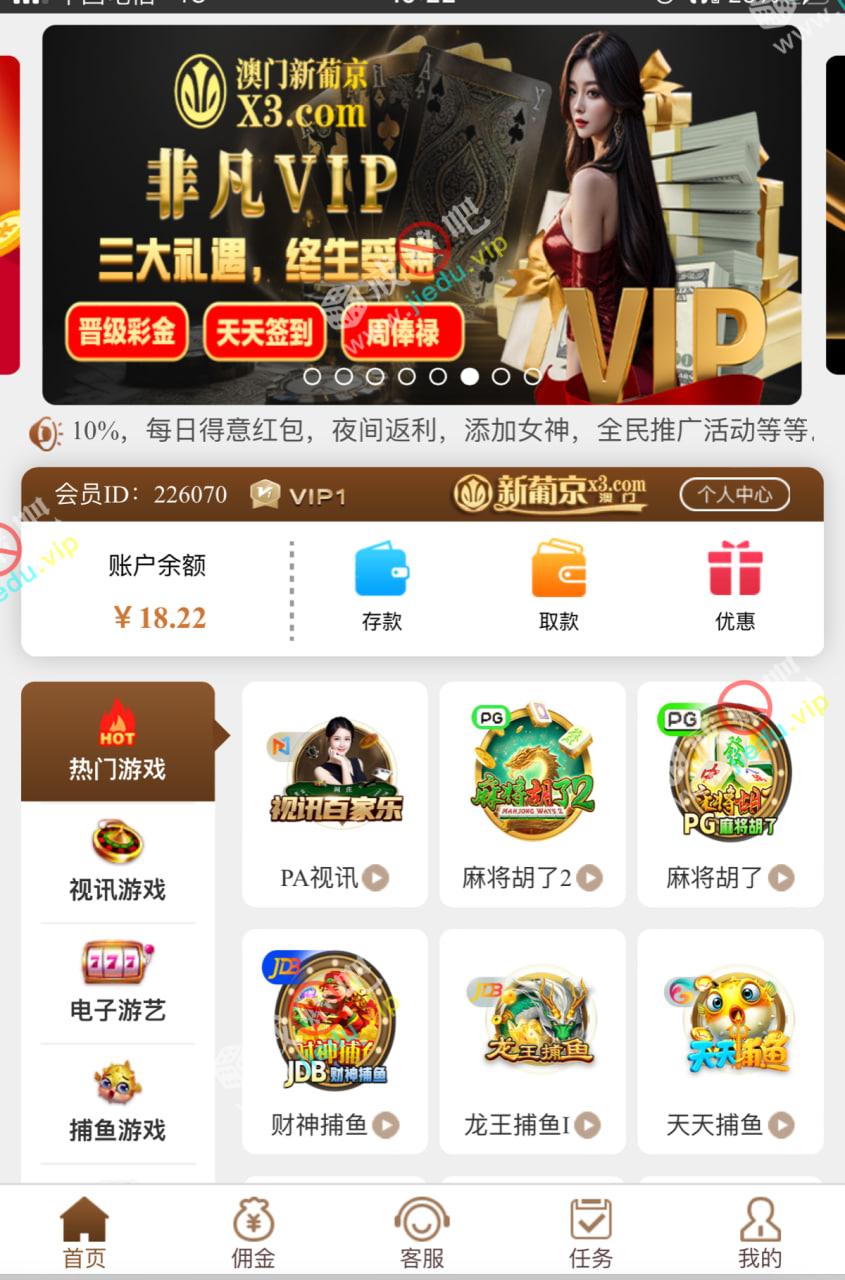845x1280 pixels.
Task: Go to 首页 home tab
Action: point(84,1233)
